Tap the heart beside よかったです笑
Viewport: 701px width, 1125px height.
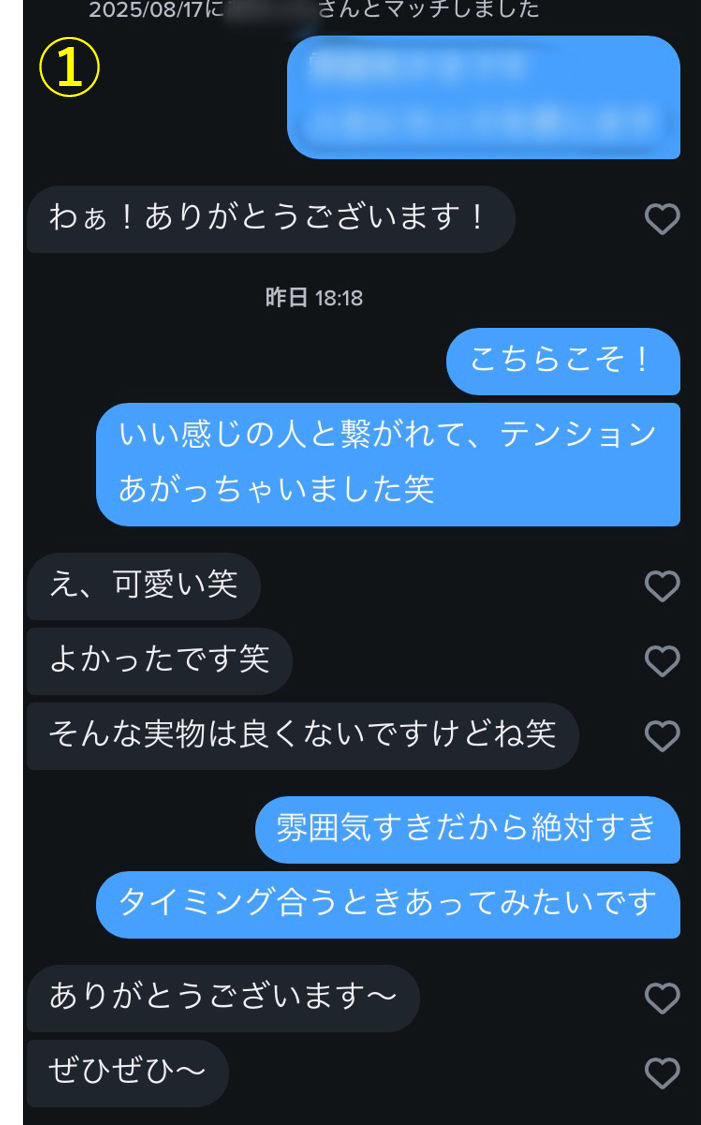coord(662,661)
